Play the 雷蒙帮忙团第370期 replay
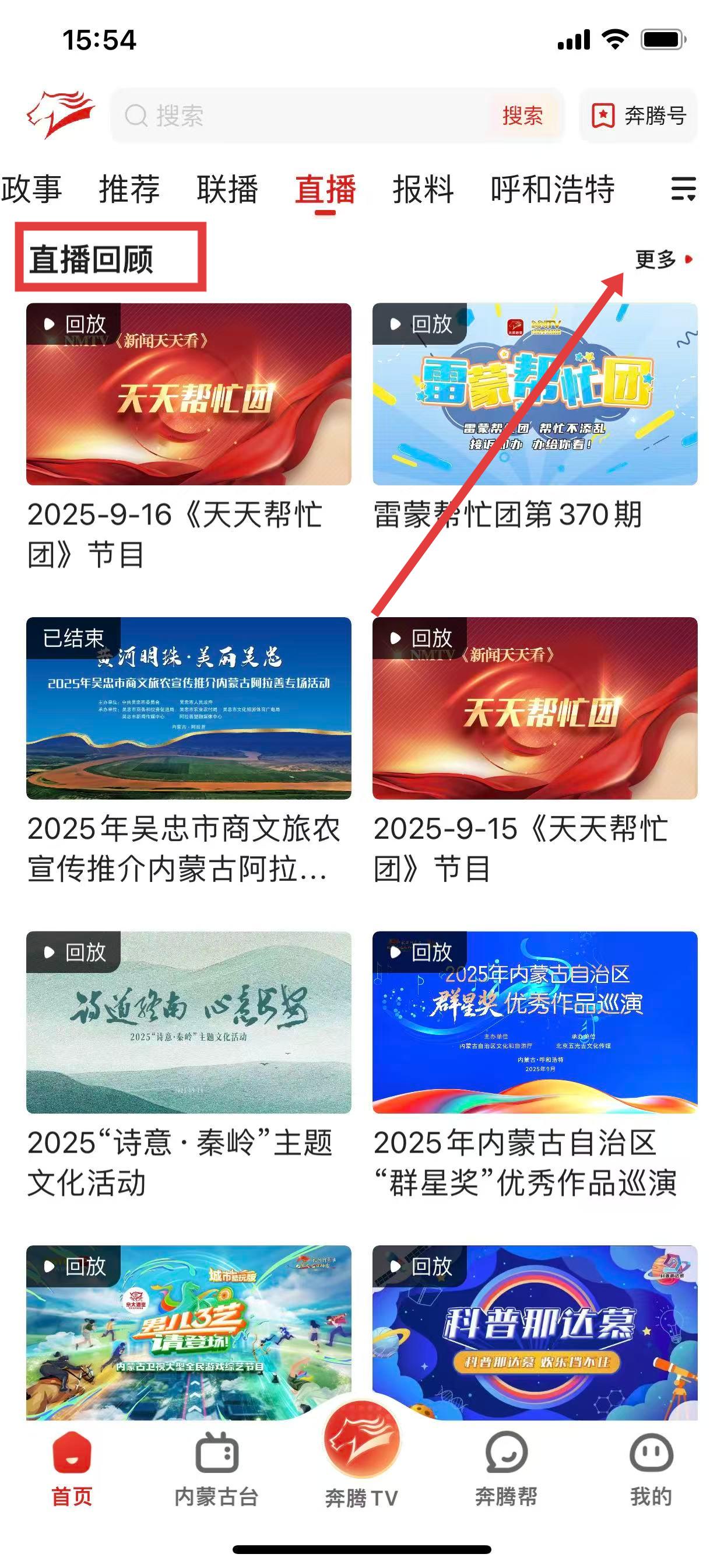 pyautogui.click(x=535, y=394)
